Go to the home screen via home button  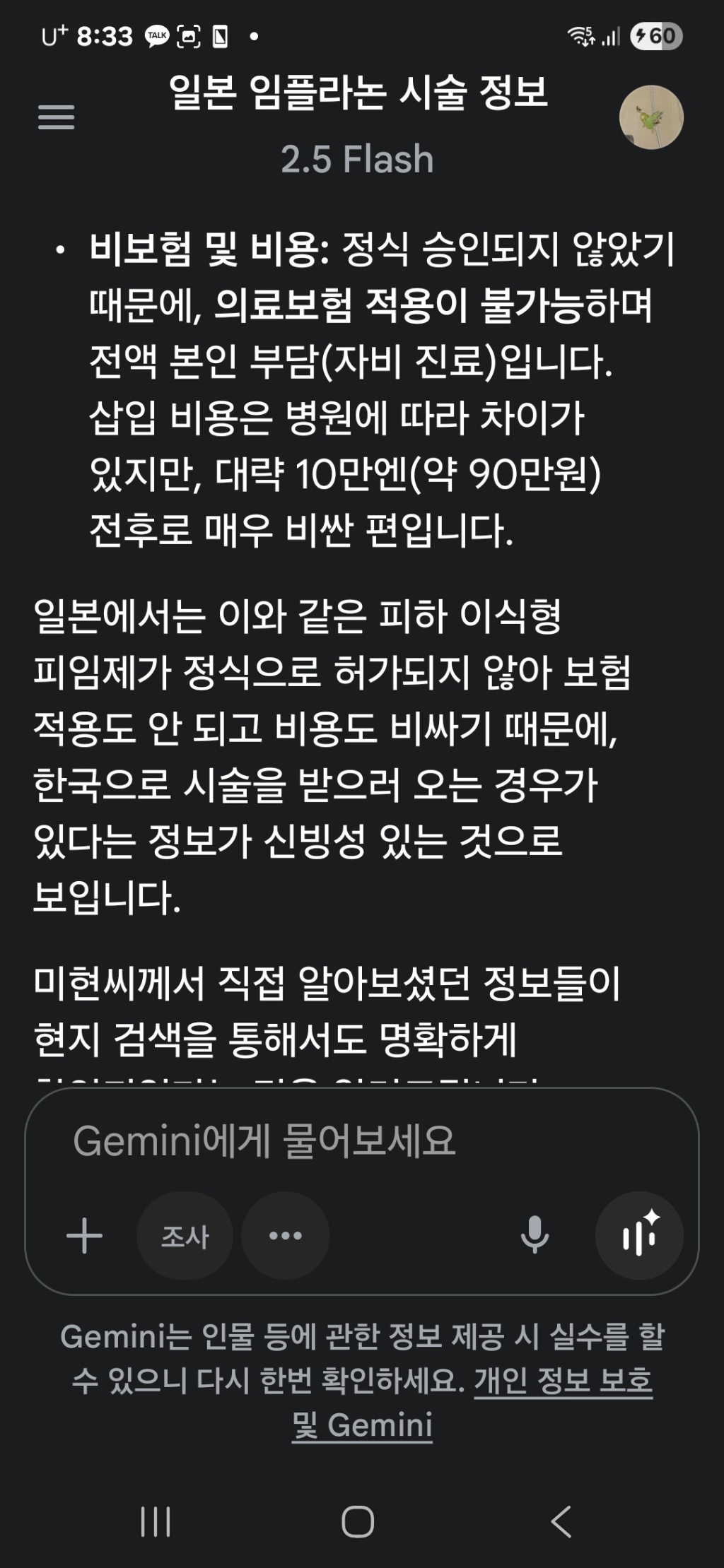coord(358,1521)
